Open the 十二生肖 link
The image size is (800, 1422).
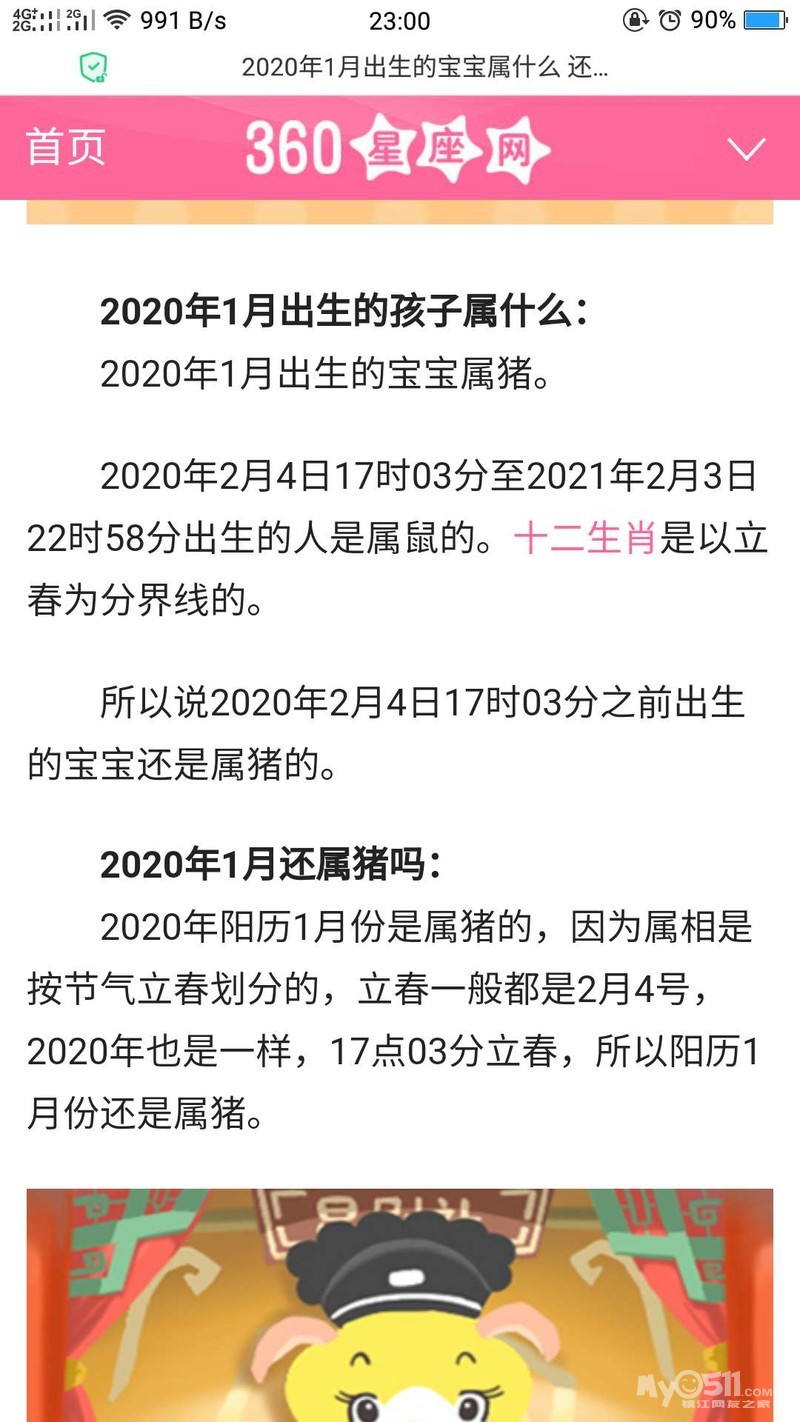click(585, 540)
